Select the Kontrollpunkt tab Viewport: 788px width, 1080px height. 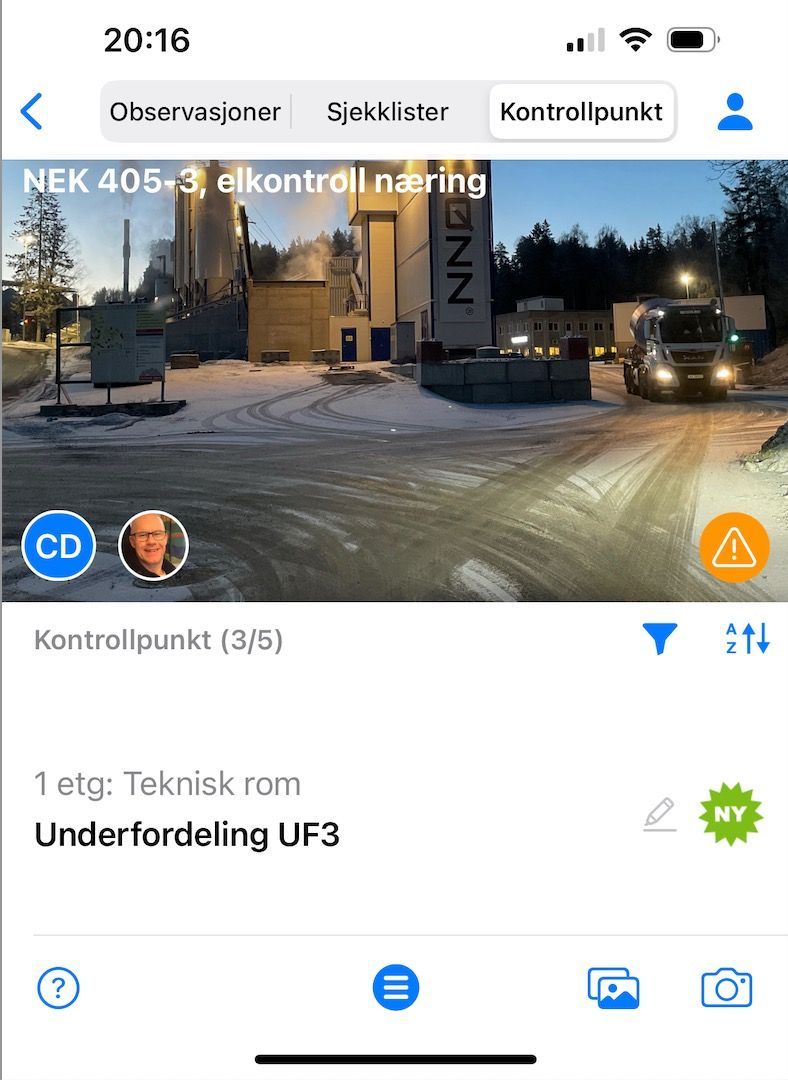581,112
